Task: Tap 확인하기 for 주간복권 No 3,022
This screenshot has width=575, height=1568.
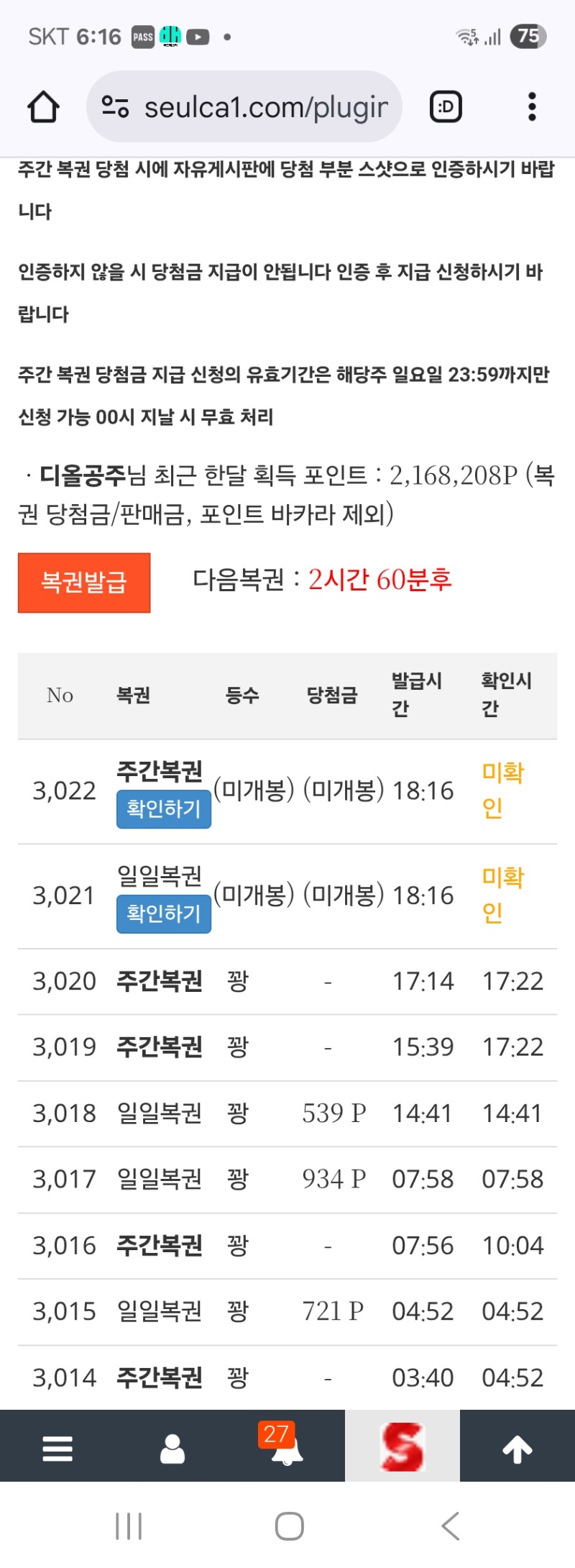Action: pos(164,809)
